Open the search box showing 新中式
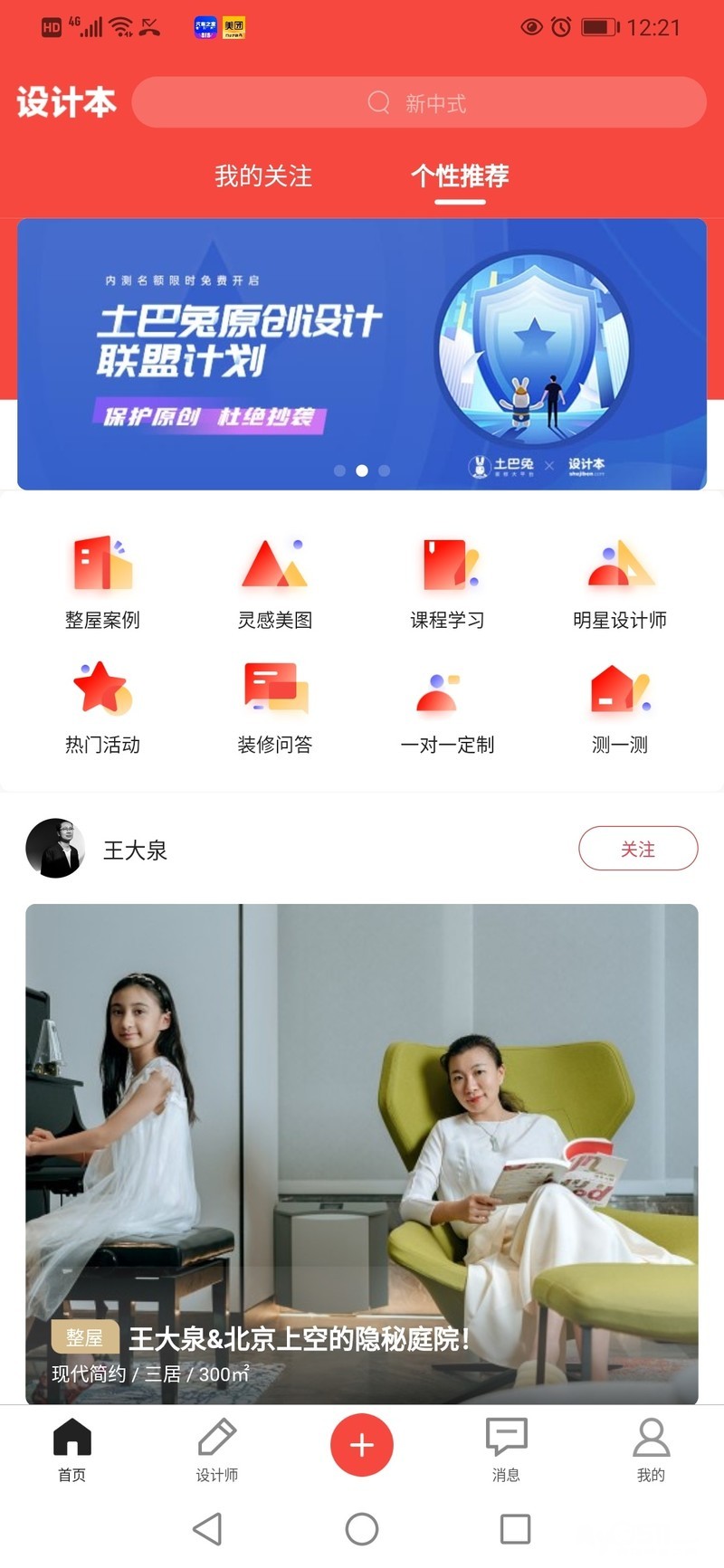The height and width of the screenshot is (1568, 724). [x=418, y=103]
